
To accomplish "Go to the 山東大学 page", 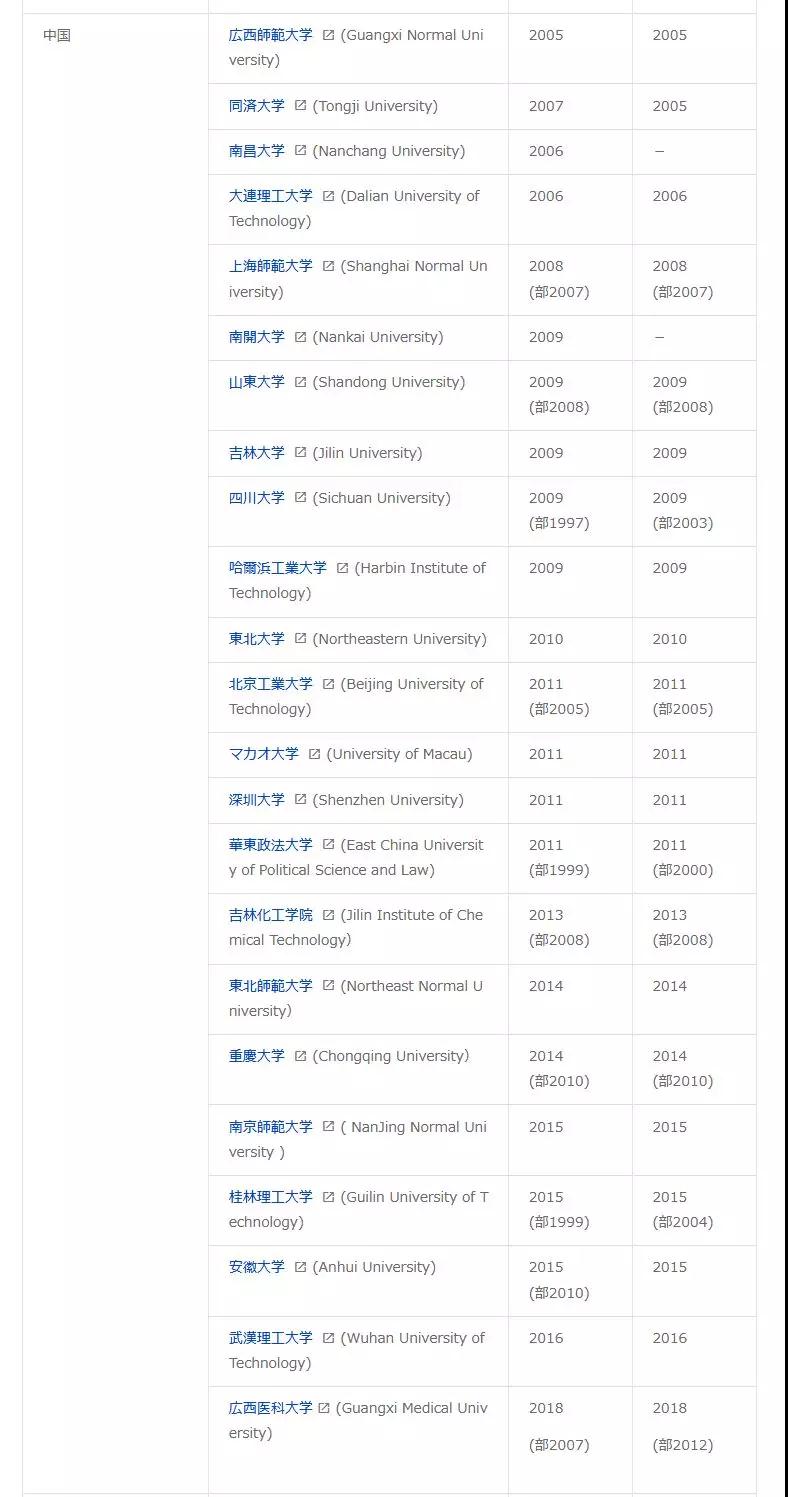I will tap(256, 382).
